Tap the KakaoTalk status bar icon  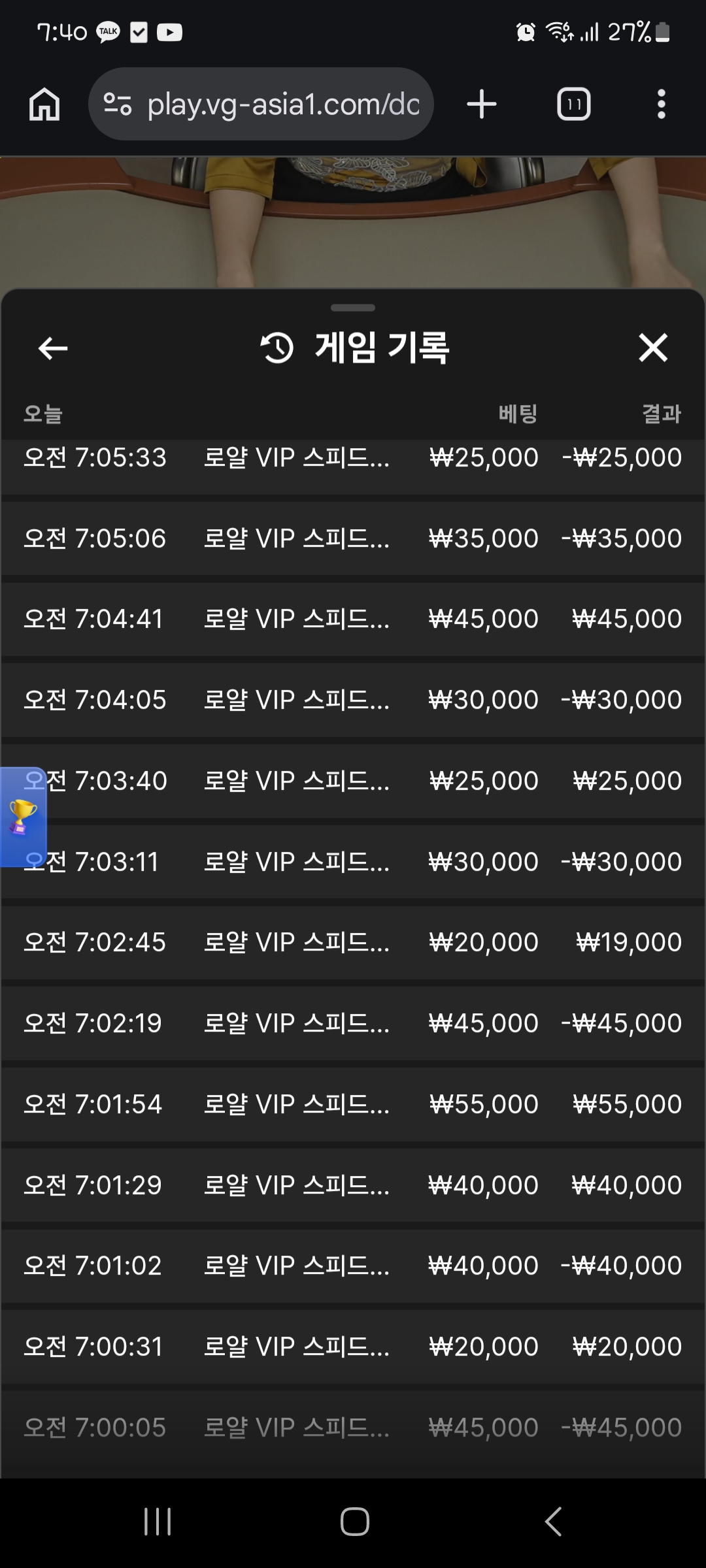107,32
